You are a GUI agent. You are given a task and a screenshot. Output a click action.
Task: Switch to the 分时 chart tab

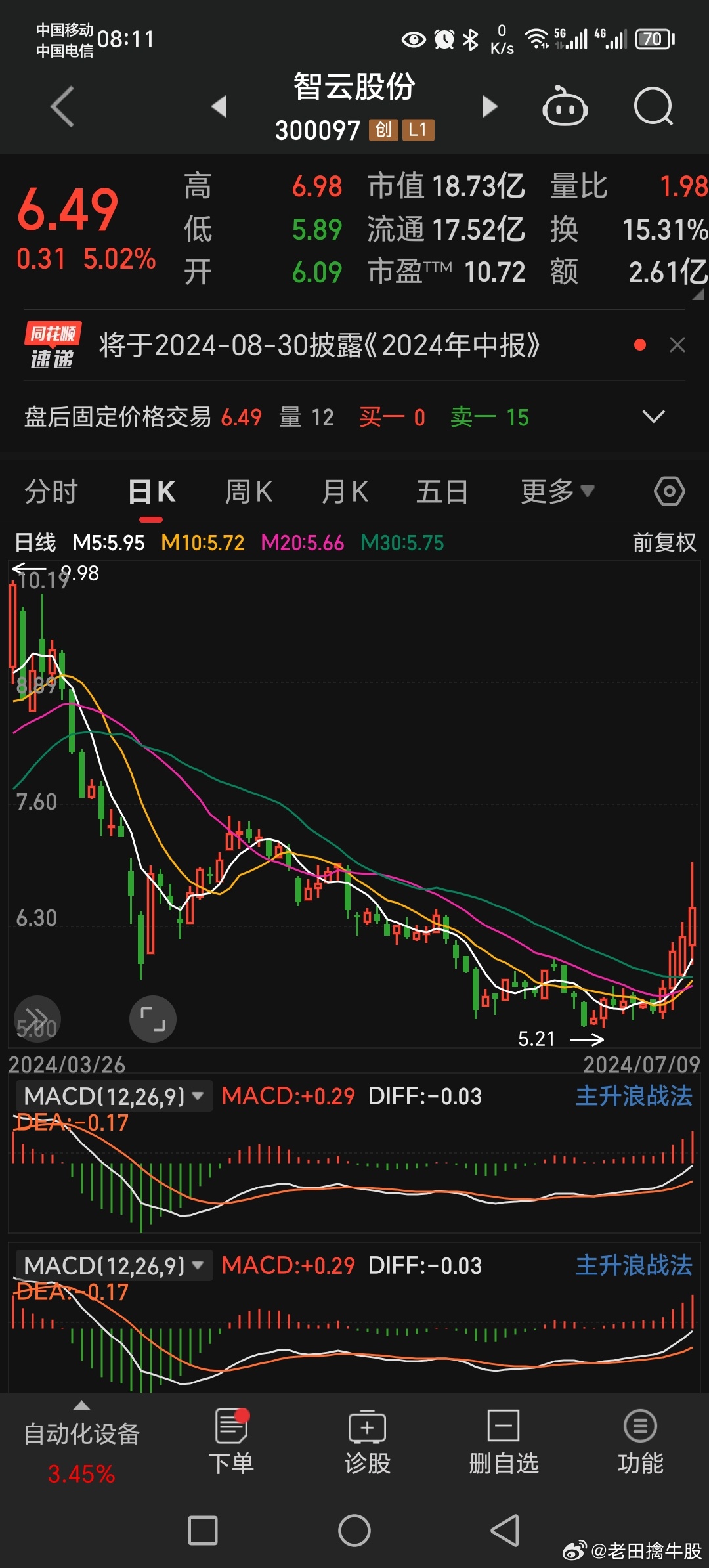[51, 492]
